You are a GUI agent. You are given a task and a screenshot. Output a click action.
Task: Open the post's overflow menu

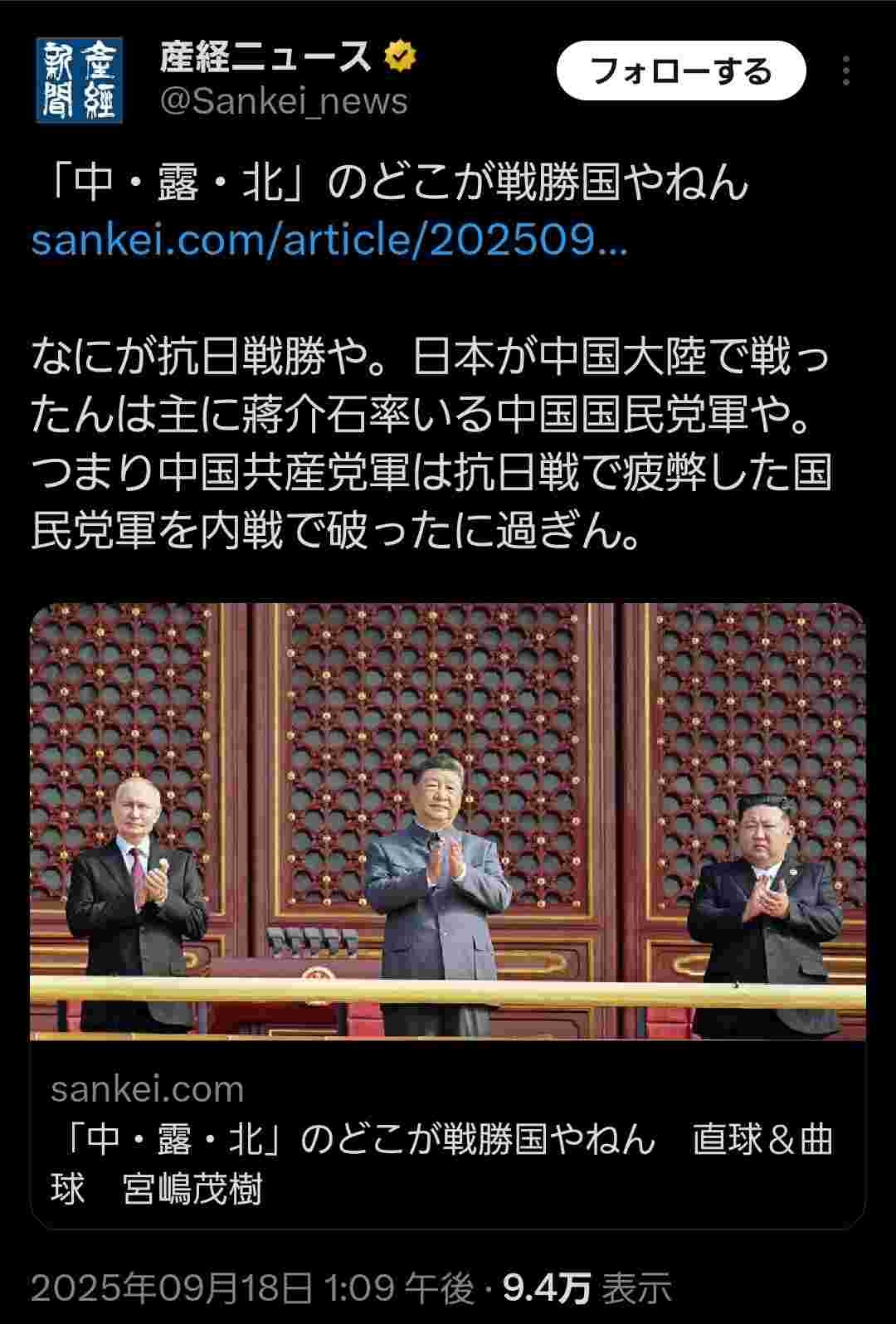click(845, 71)
